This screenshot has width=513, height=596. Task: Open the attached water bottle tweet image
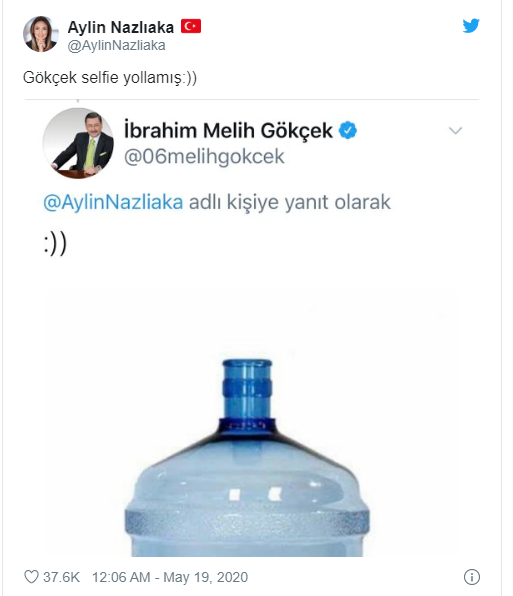click(x=250, y=422)
